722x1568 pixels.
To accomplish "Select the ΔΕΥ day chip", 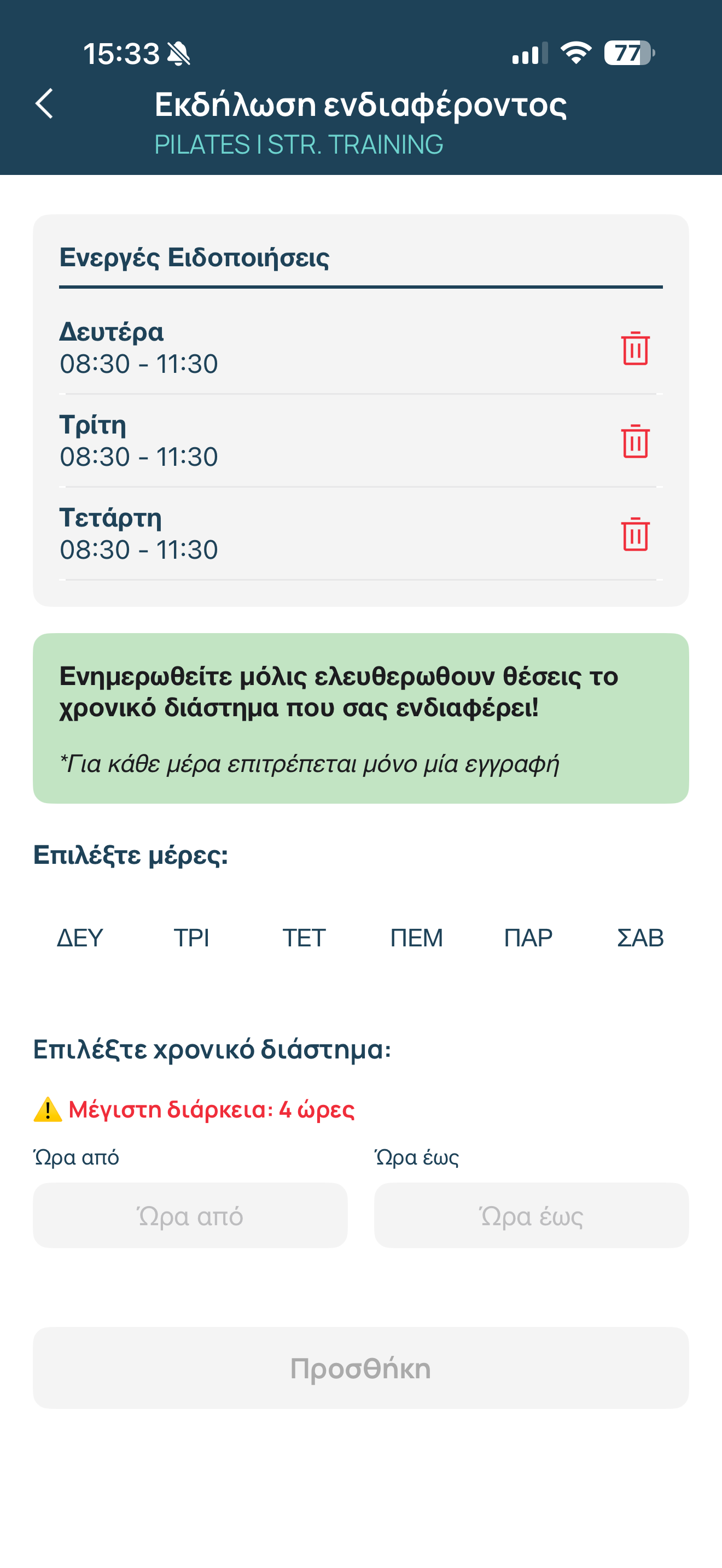I will (x=80, y=938).
